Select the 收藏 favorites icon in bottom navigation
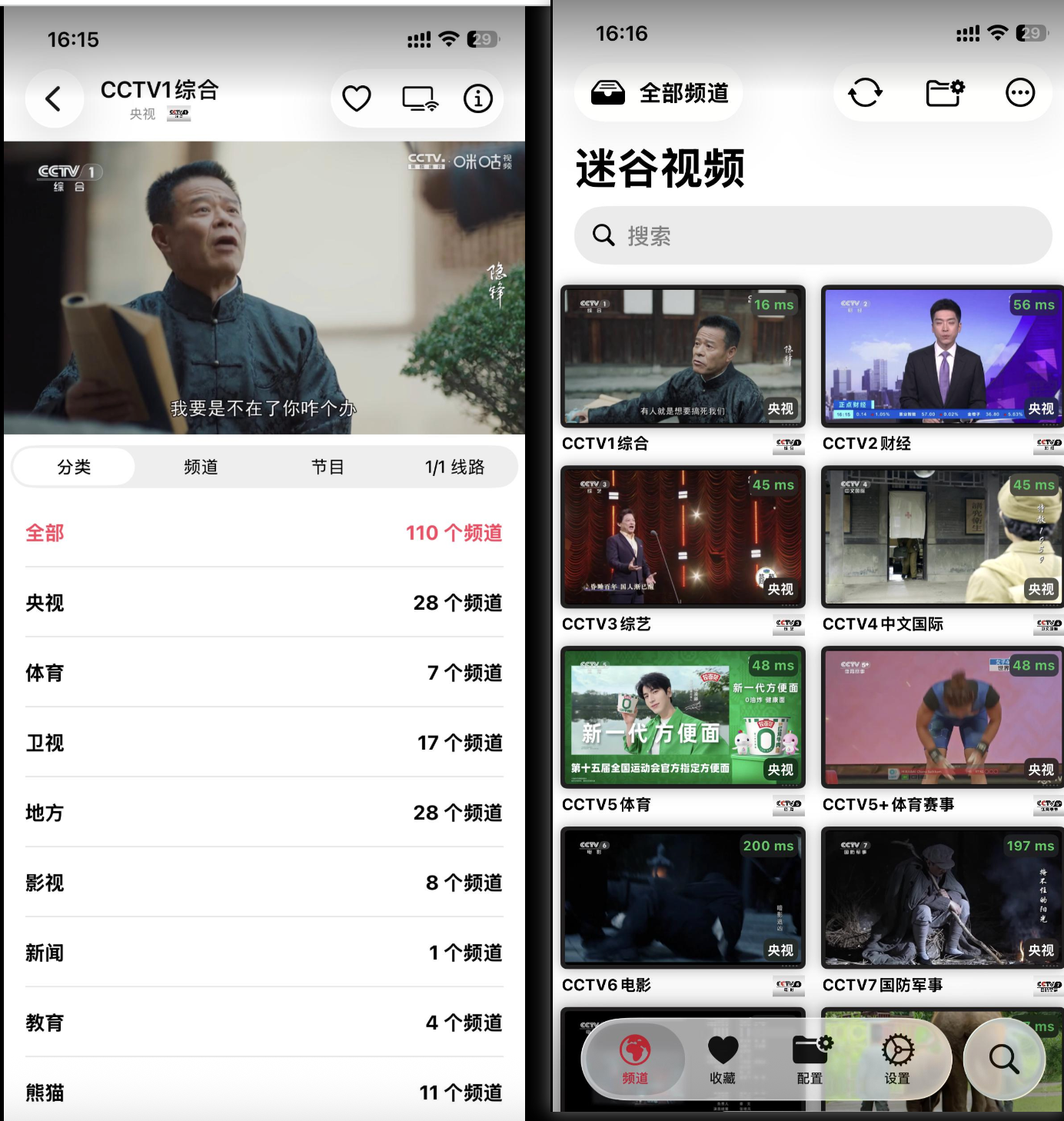The image size is (1064, 1121). pyautogui.click(x=721, y=1058)
